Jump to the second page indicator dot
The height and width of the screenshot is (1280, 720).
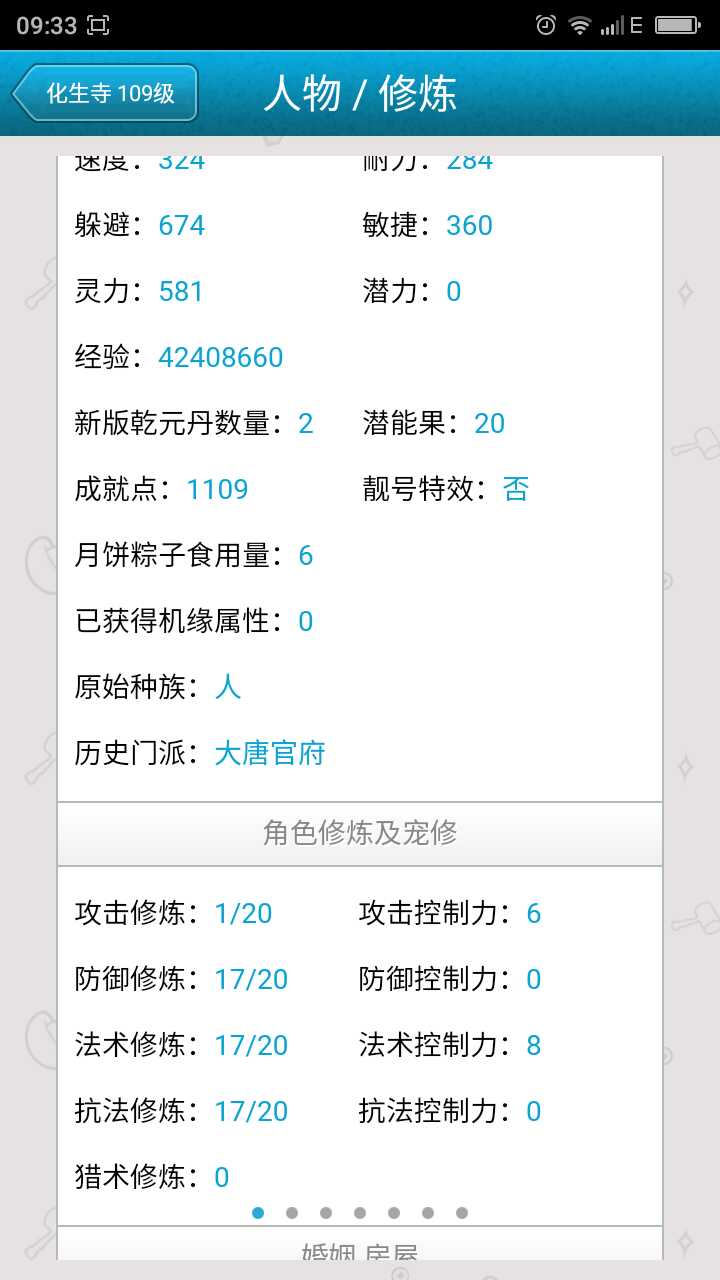click(x=292, y=1213)
